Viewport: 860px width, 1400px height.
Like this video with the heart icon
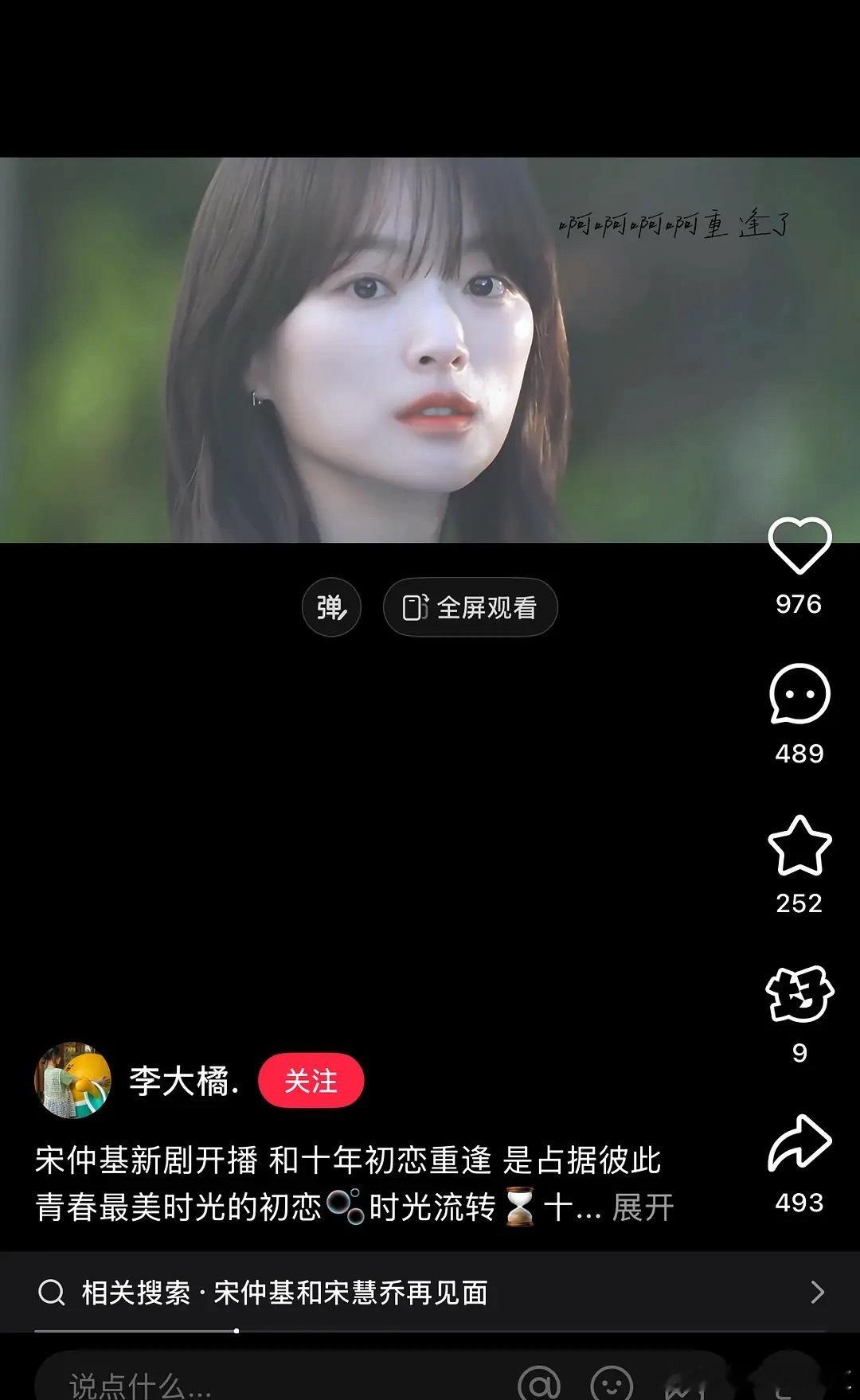click(x=799, y=546)
